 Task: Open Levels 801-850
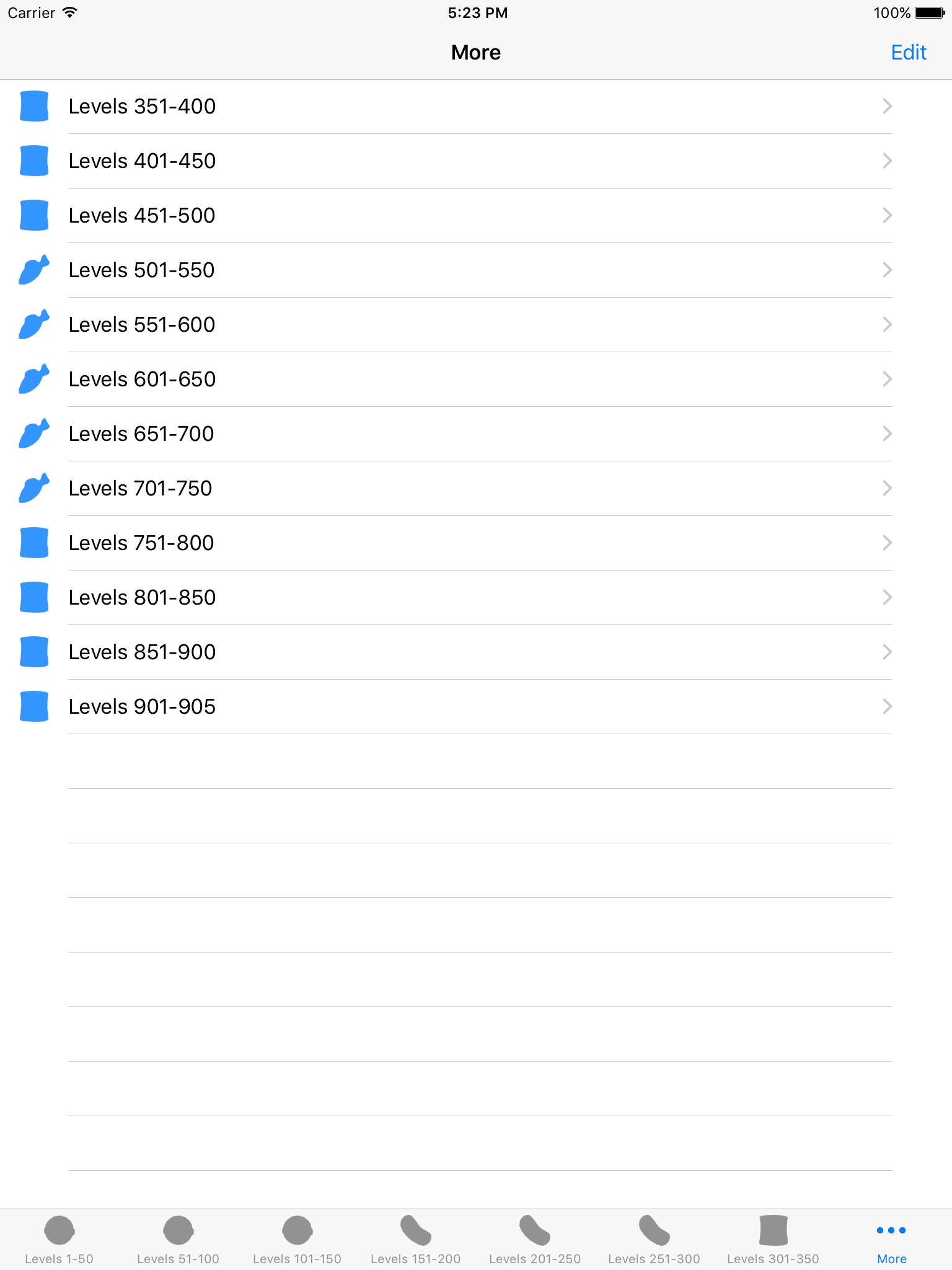476,598
